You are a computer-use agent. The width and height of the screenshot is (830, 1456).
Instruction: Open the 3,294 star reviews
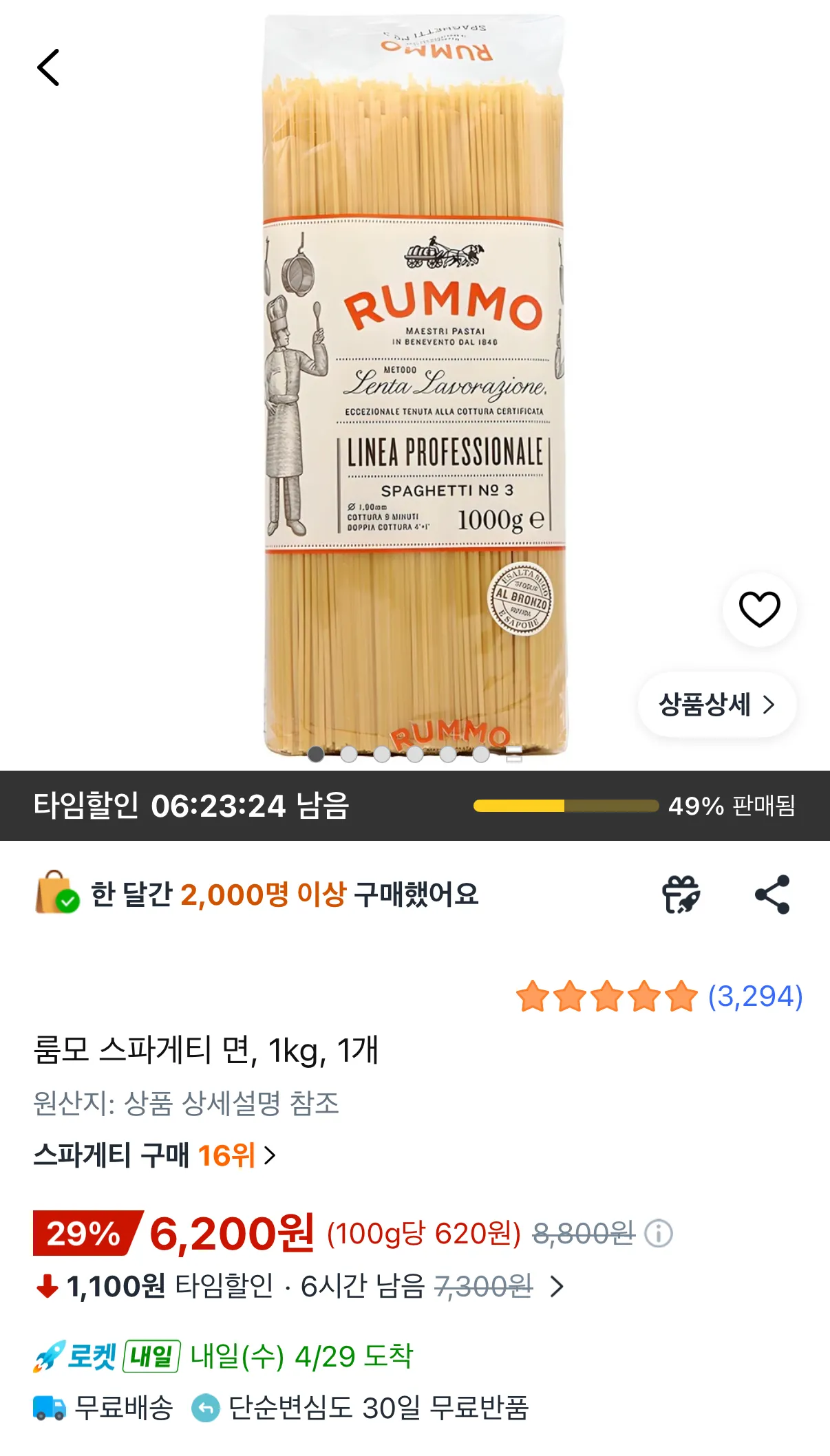659,996
